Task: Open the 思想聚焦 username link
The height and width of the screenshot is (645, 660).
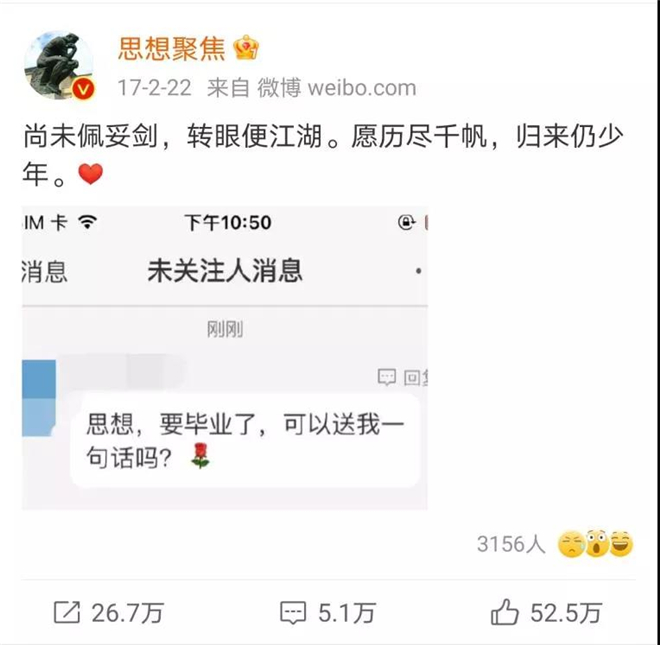Action: point(172,47)
